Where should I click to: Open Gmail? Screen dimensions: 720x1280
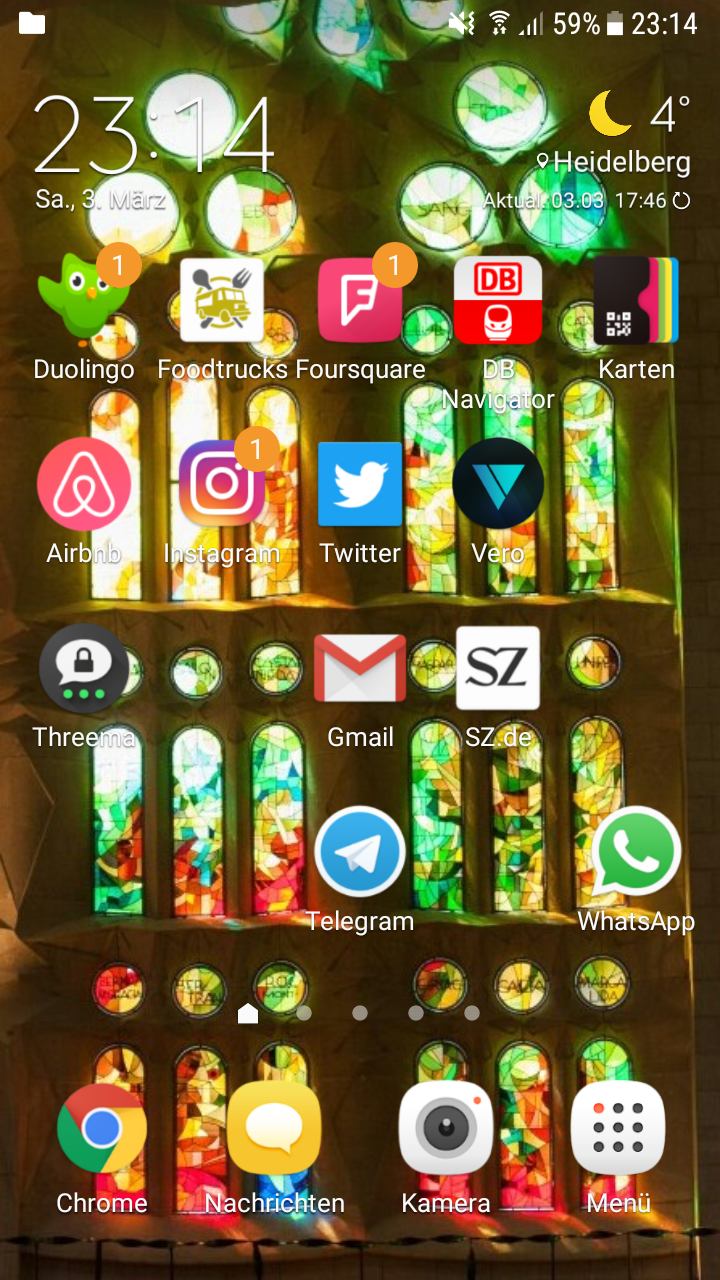[x=360, y=668]
